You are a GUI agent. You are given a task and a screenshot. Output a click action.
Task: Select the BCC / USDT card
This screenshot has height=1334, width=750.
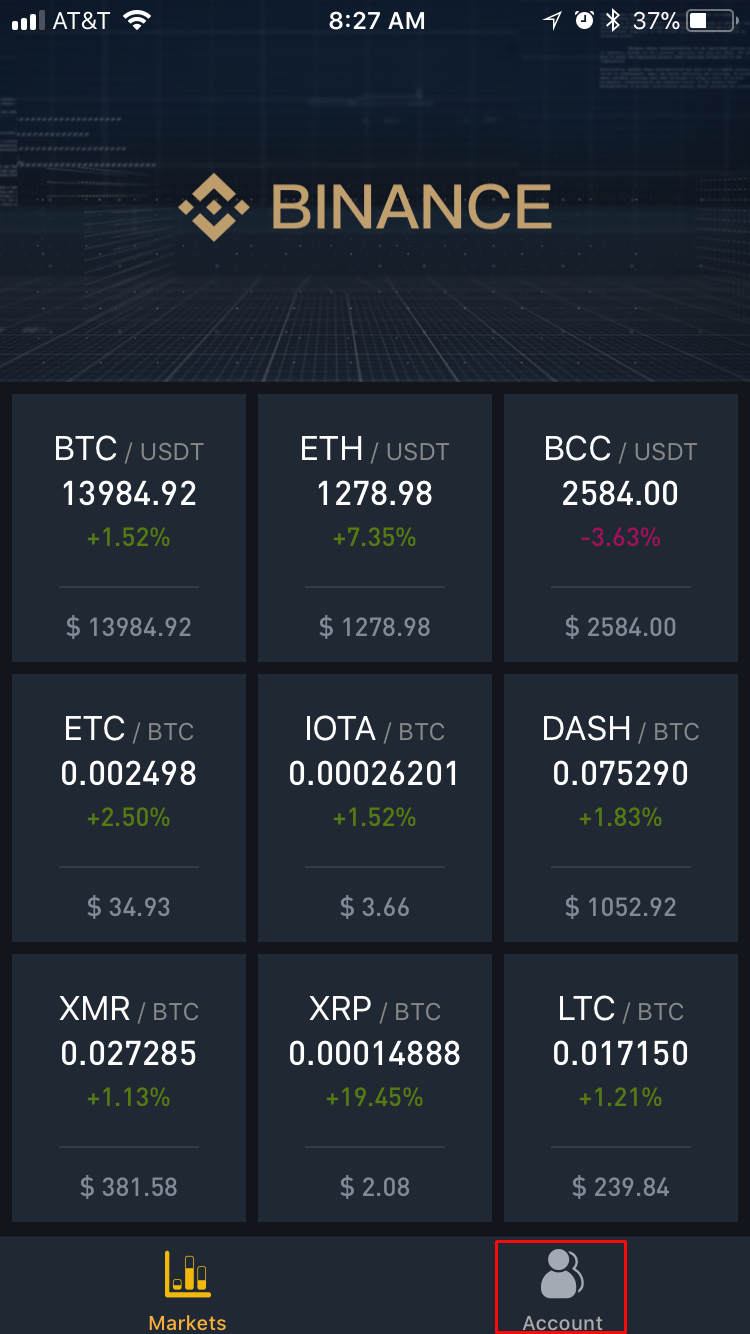[621, 528]
